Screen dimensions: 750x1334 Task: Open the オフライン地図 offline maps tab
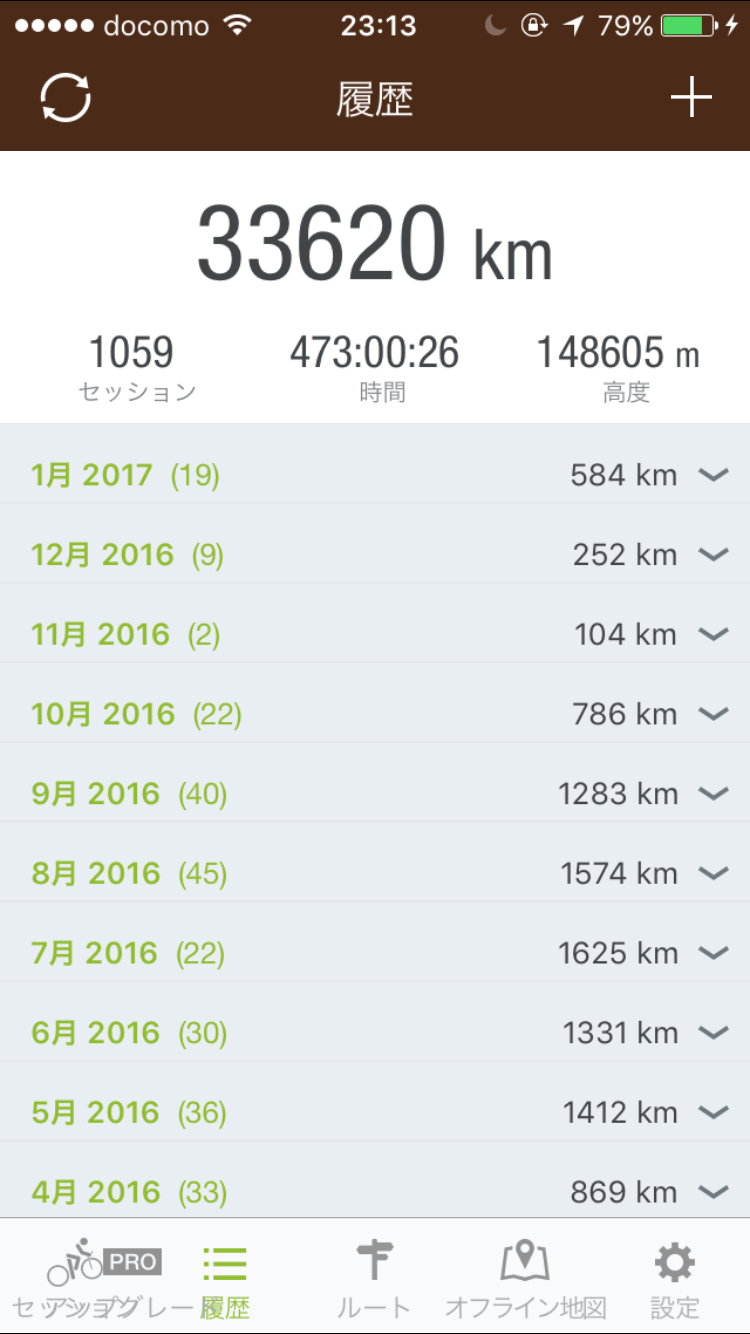[525, 1281]
